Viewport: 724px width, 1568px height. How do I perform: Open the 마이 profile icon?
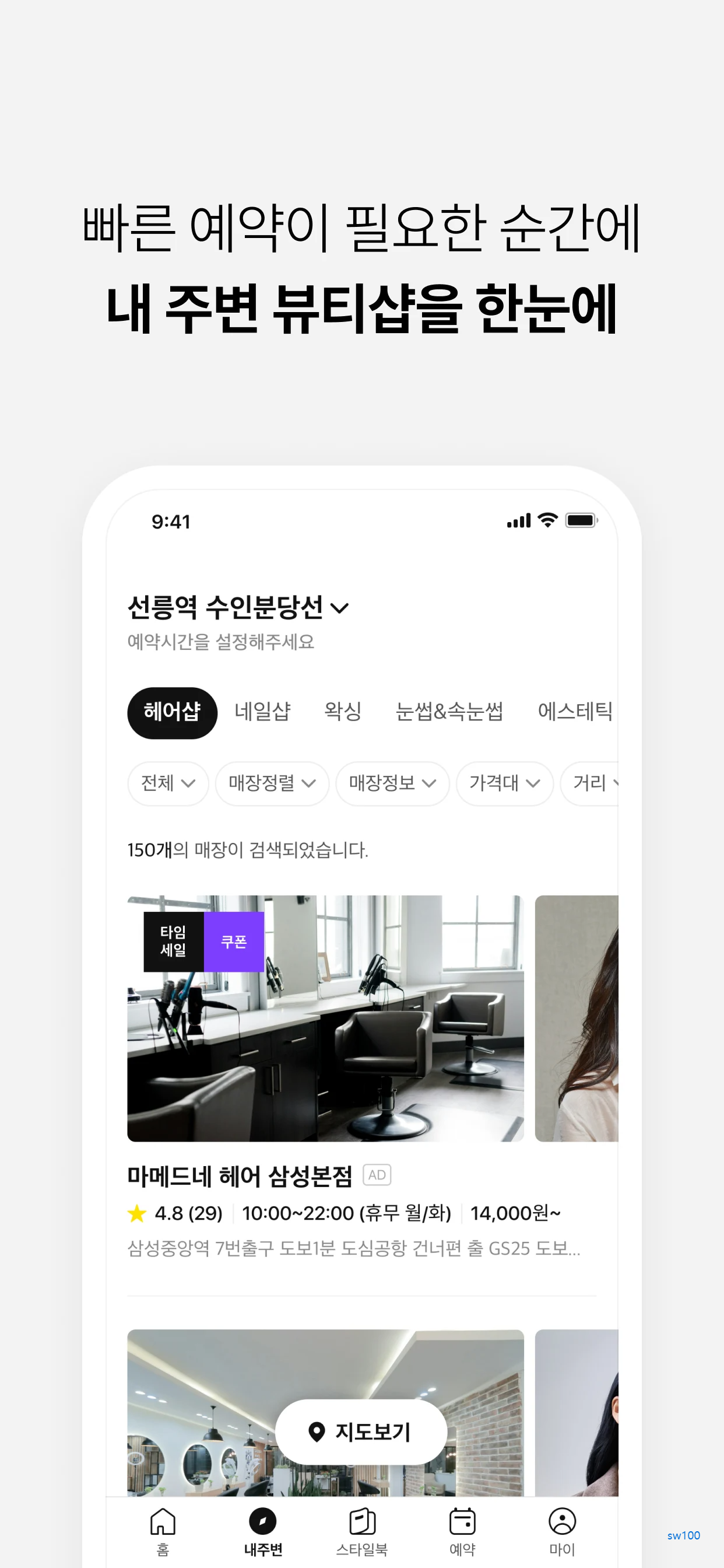561,1522
